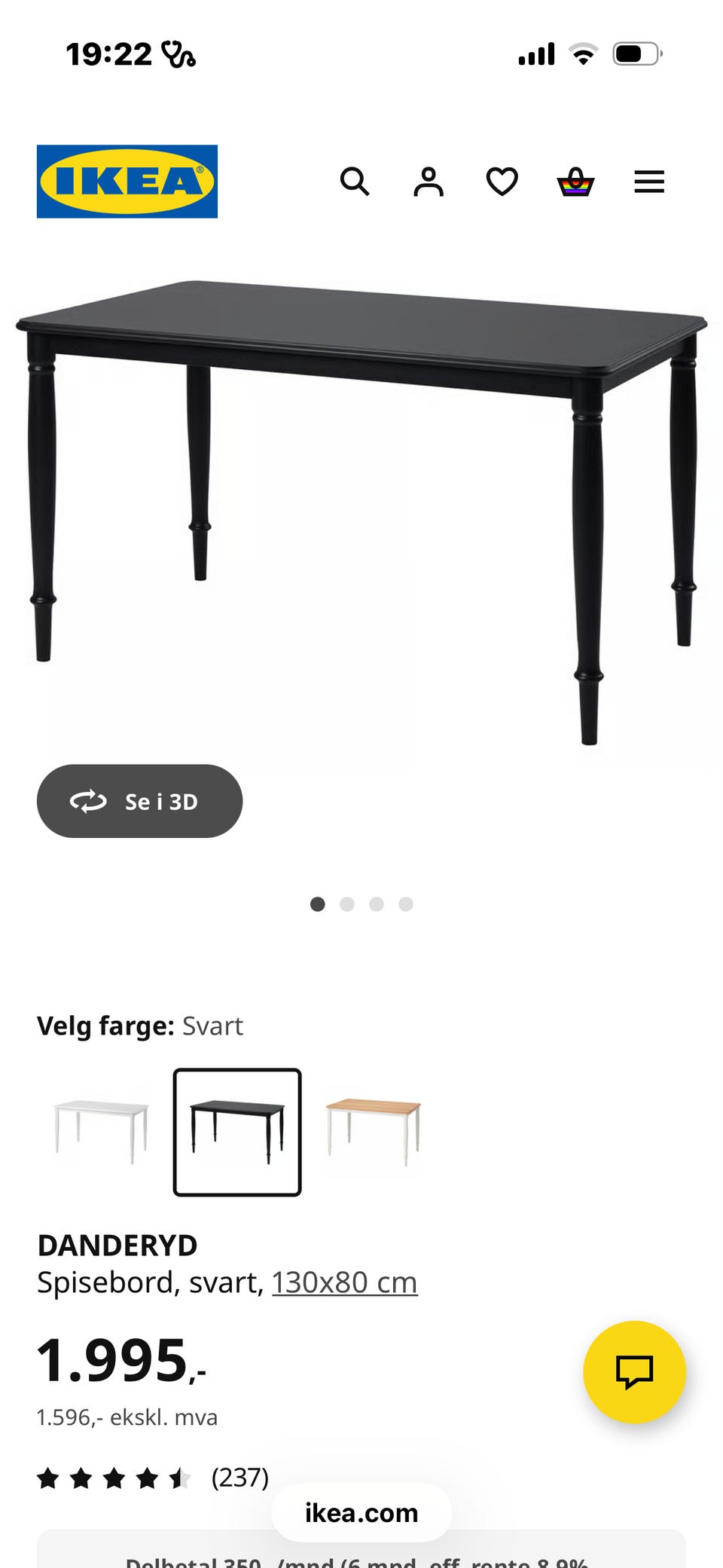Open the hamburger menu
Viewport: 723px width, 1568px height.
pos(649,182)
